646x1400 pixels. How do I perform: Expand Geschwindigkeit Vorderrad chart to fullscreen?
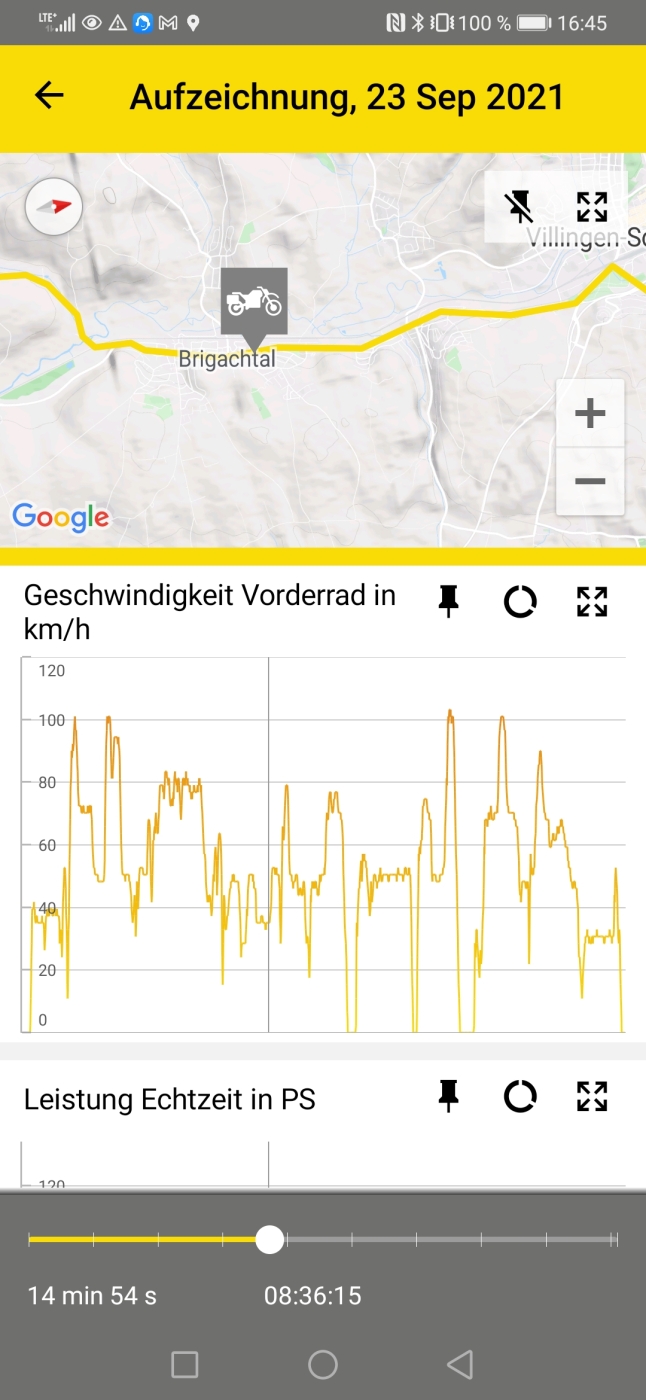point(592,601)
